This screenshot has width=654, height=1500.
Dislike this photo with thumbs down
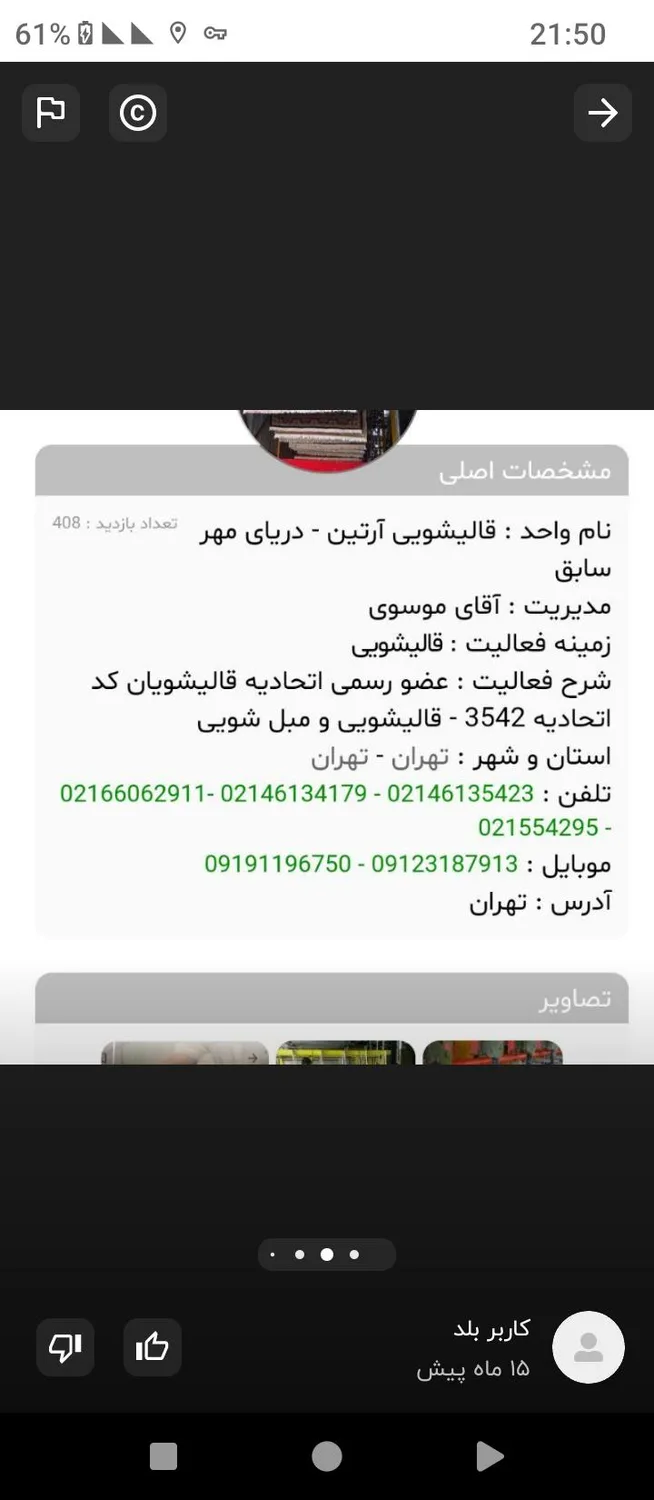[65, 1348]
